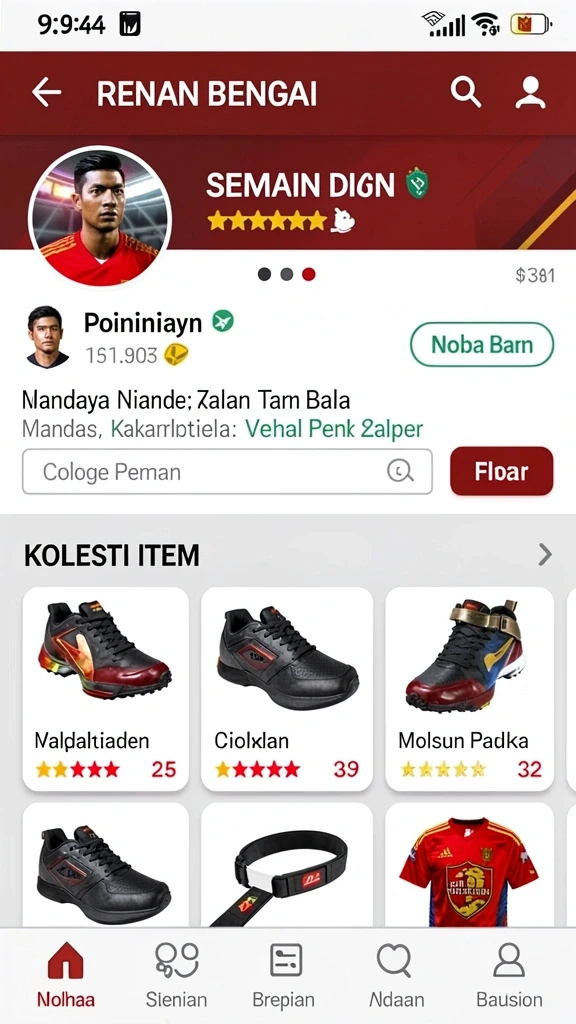Expand Kolesti Item with the chevron
576x1024 pixels.
click(545, 555)
